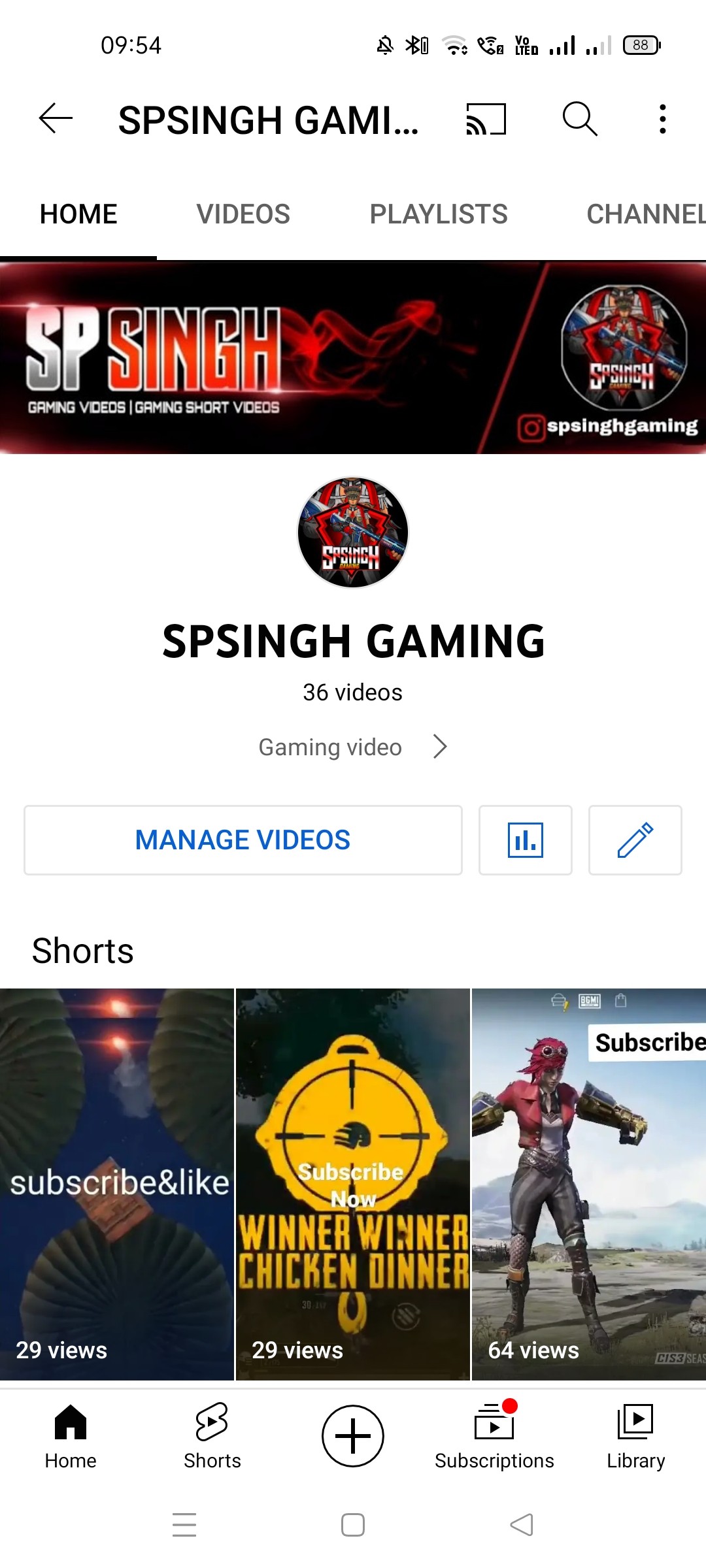This screenshot has height=1568, width=706.
Task: Tap MANAGE VIDEOS button
Action: coord(243,840)
